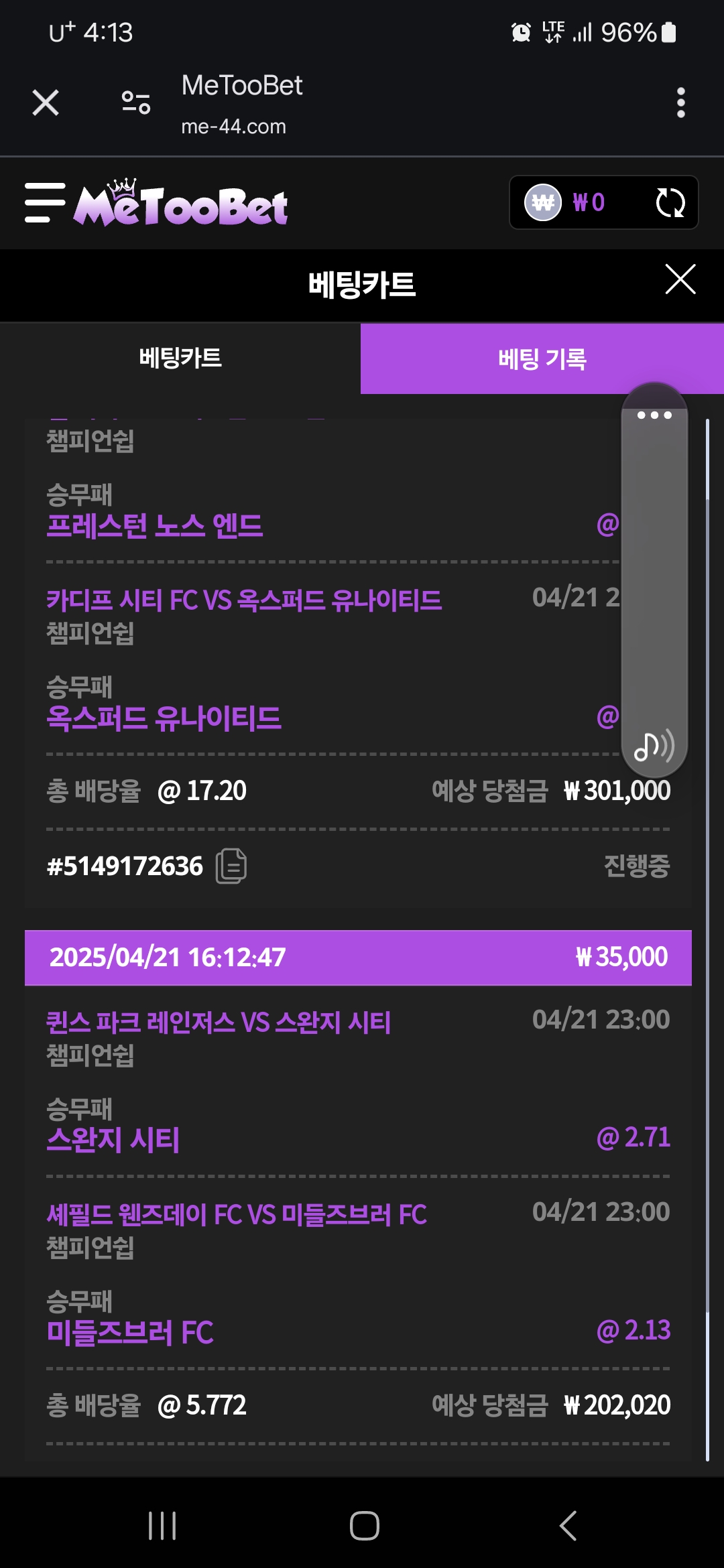Viewport: 724px width, 1568px height.
Task: Open the browser overflow menu
Action: coord(680,103)
